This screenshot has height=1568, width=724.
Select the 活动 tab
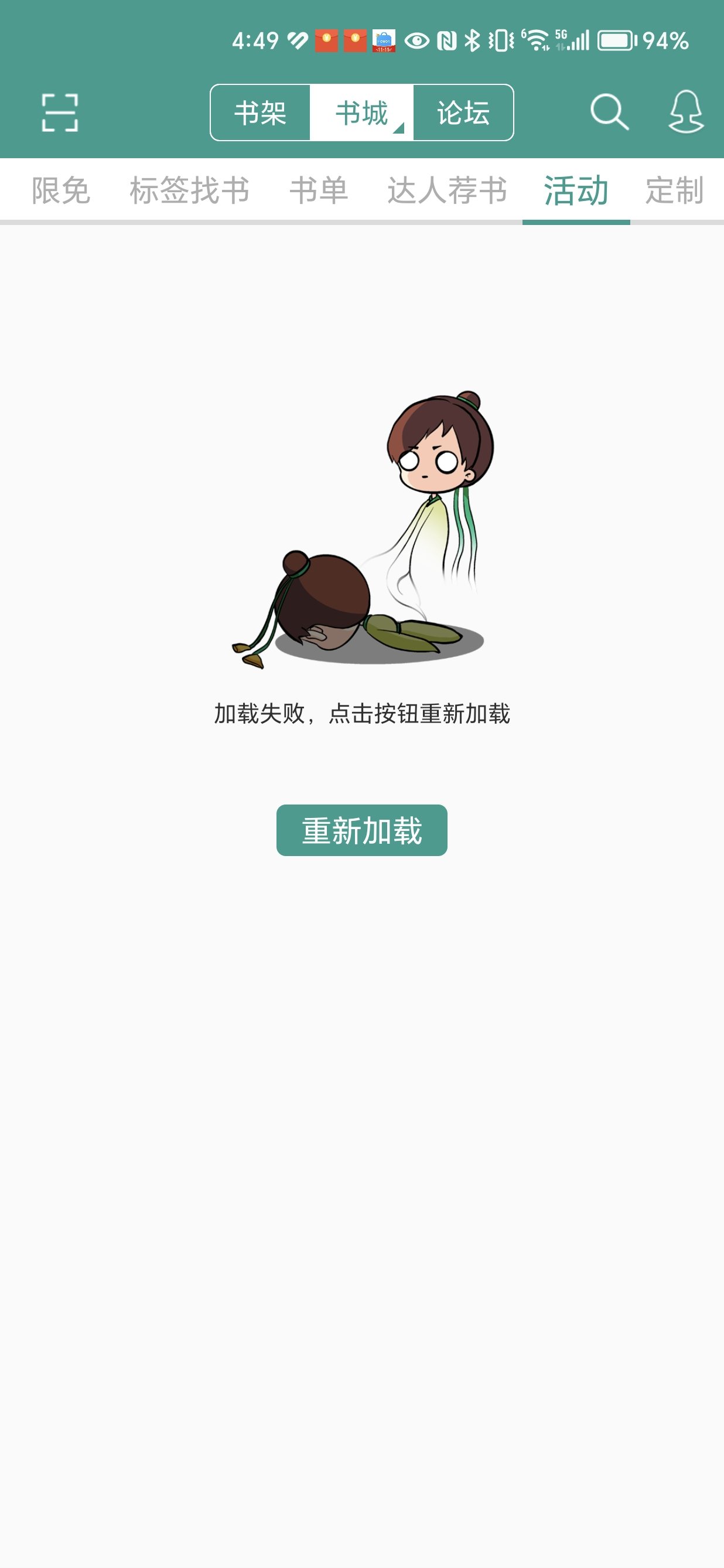[x=576, y=190]
